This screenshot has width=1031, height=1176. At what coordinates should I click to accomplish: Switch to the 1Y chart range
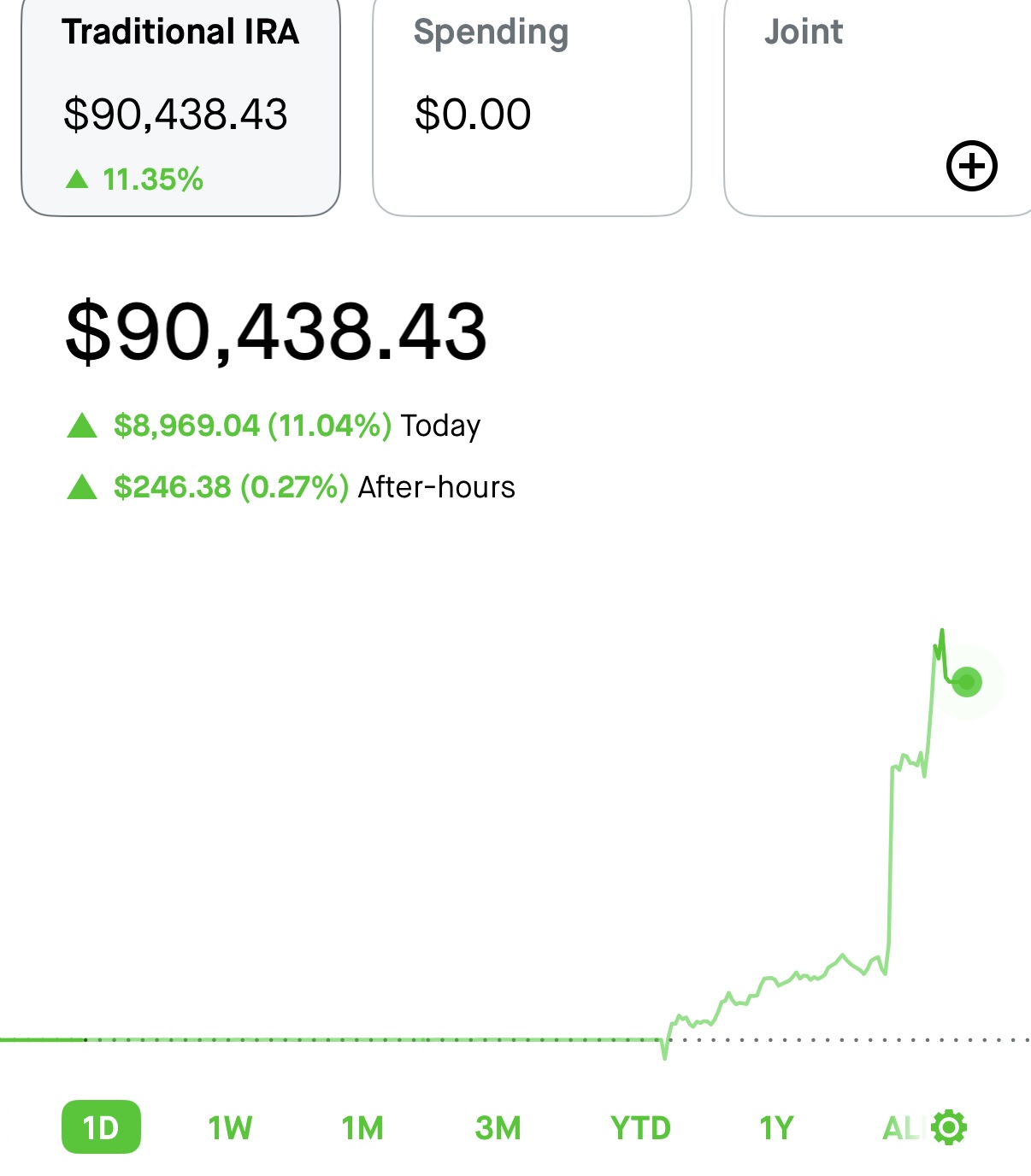coord(776,1128)
